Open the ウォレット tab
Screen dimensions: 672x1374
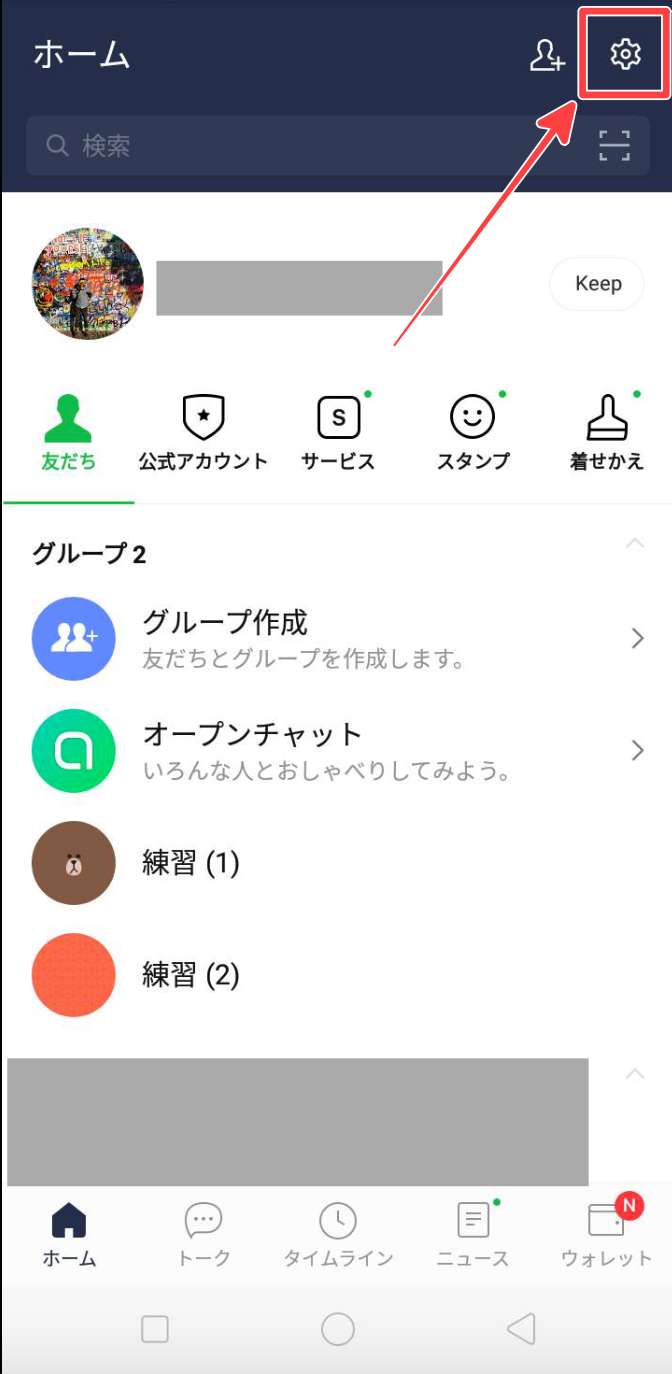[606, 1234]
